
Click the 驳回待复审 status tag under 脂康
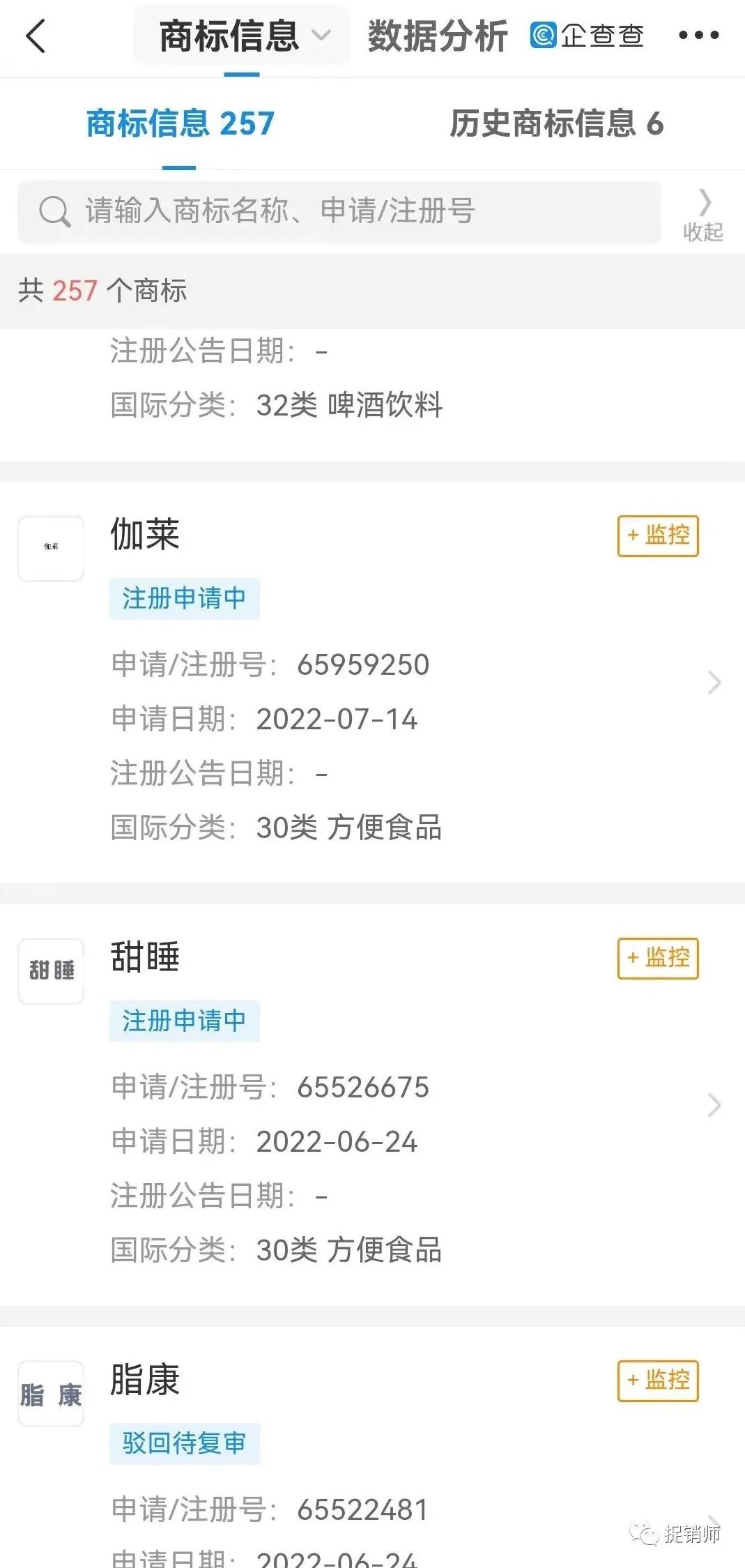point(184,1443)
